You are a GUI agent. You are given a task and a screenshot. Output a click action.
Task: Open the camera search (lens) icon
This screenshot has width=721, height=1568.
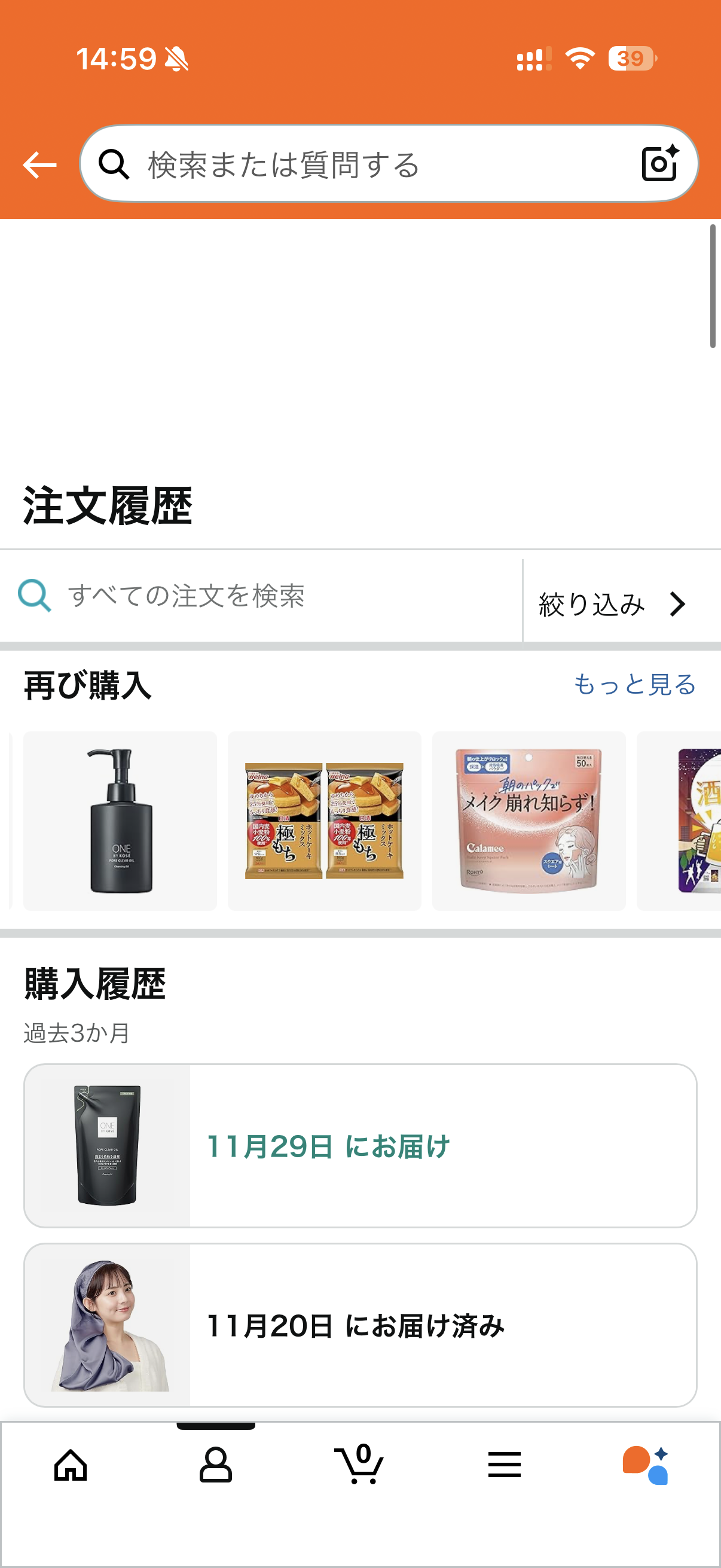[x=660, y=163]
